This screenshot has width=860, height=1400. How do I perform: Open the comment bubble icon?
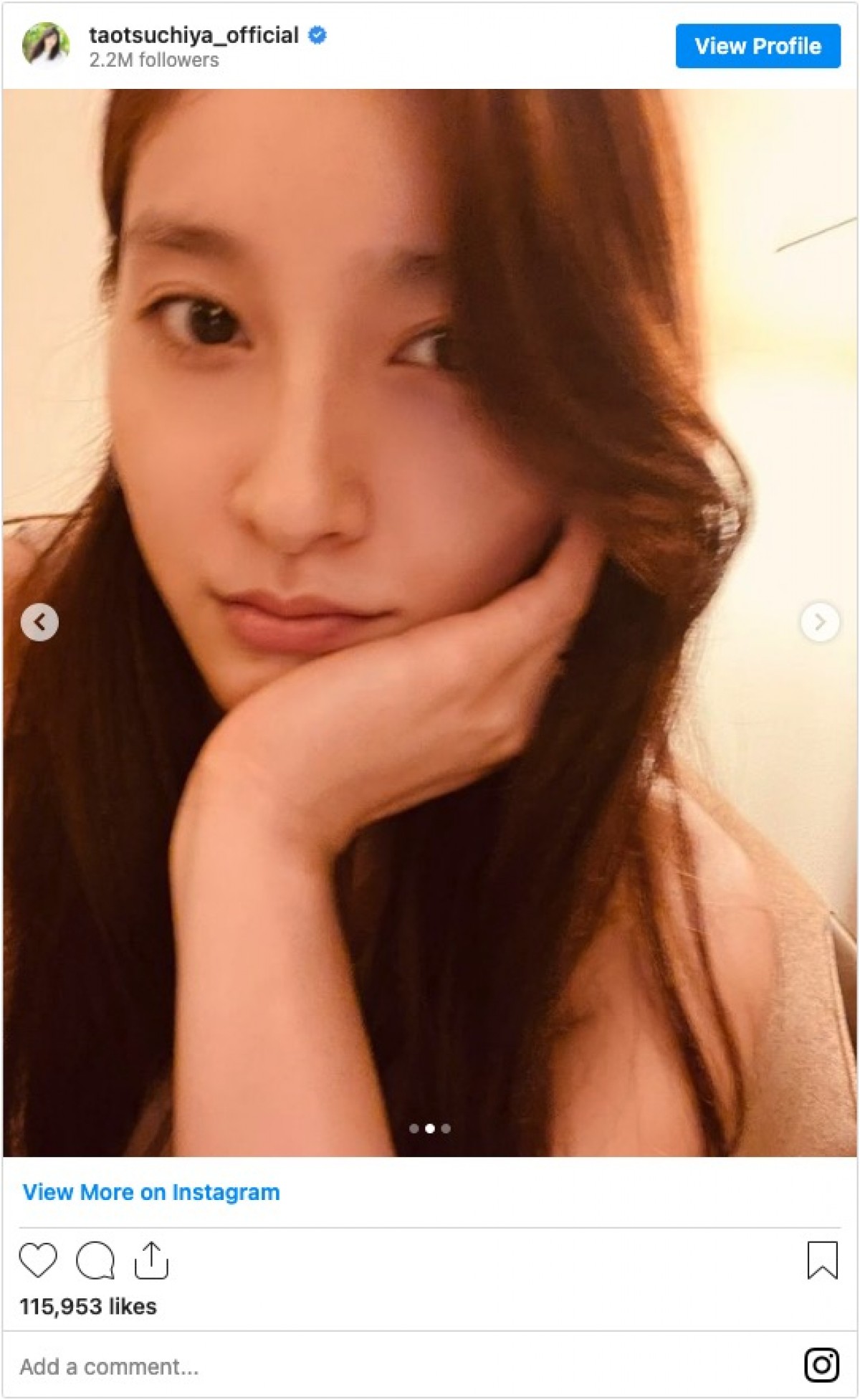click(95, 1259)
